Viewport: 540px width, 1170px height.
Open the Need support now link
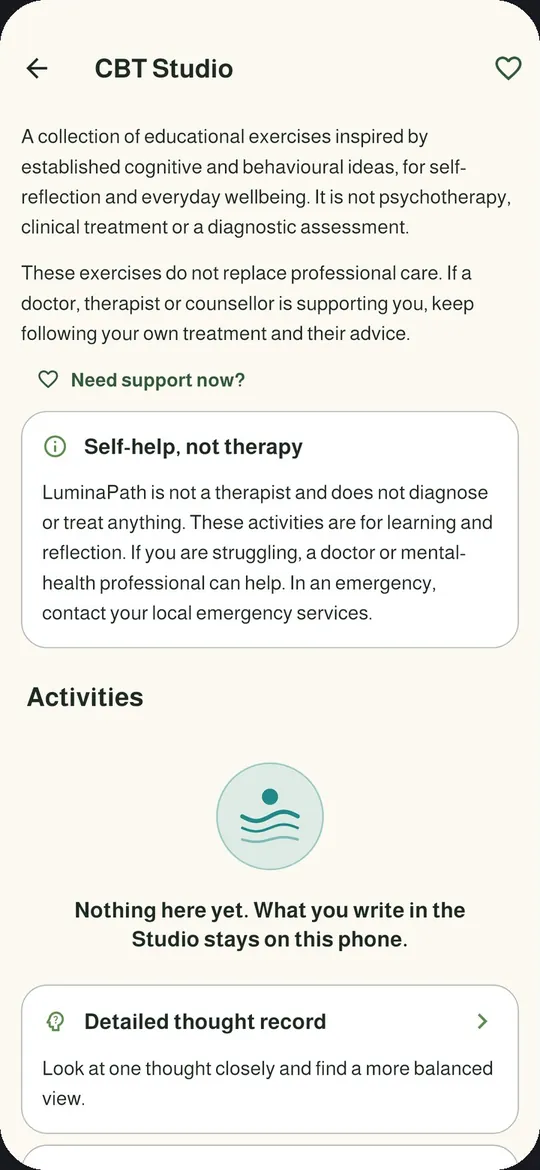pos(142,381)
